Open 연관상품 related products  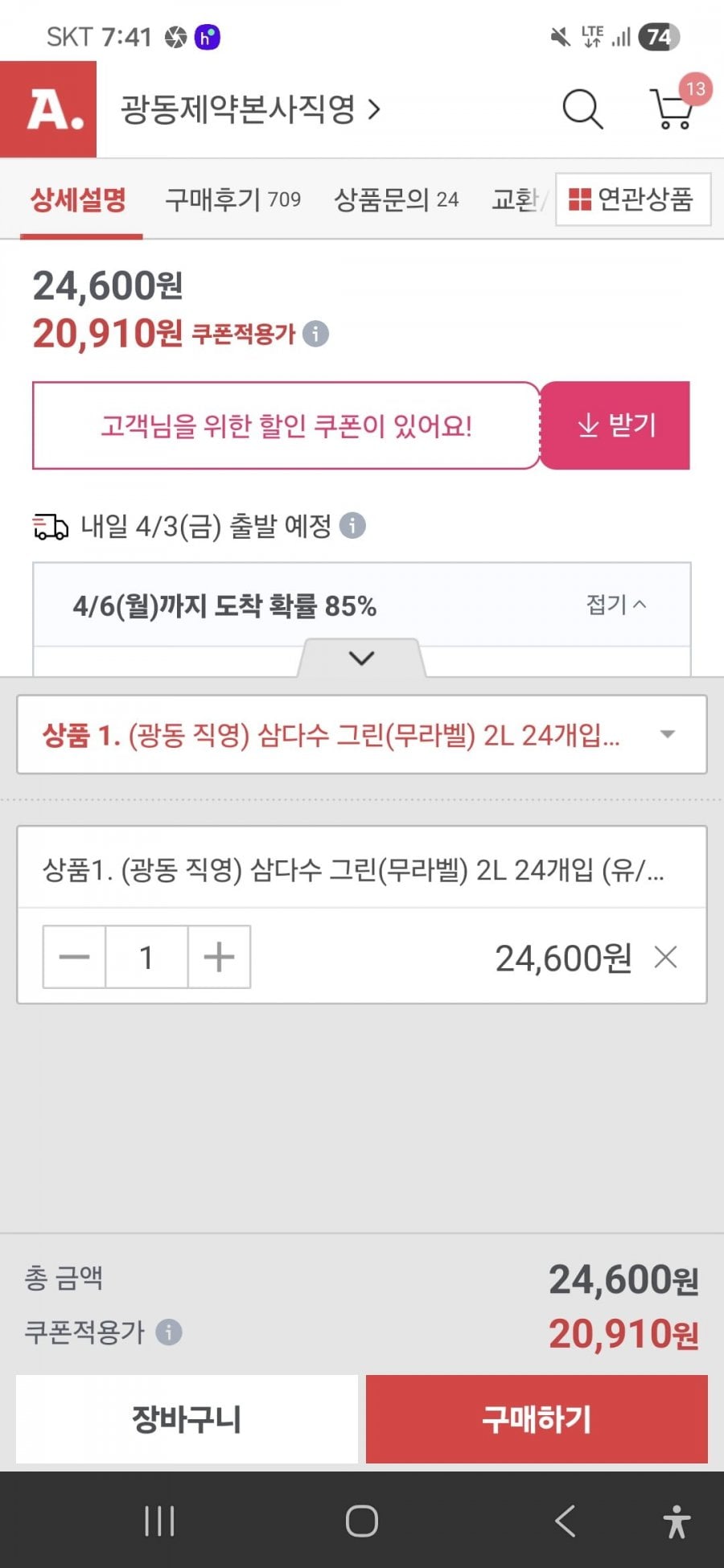click(633, 199)
